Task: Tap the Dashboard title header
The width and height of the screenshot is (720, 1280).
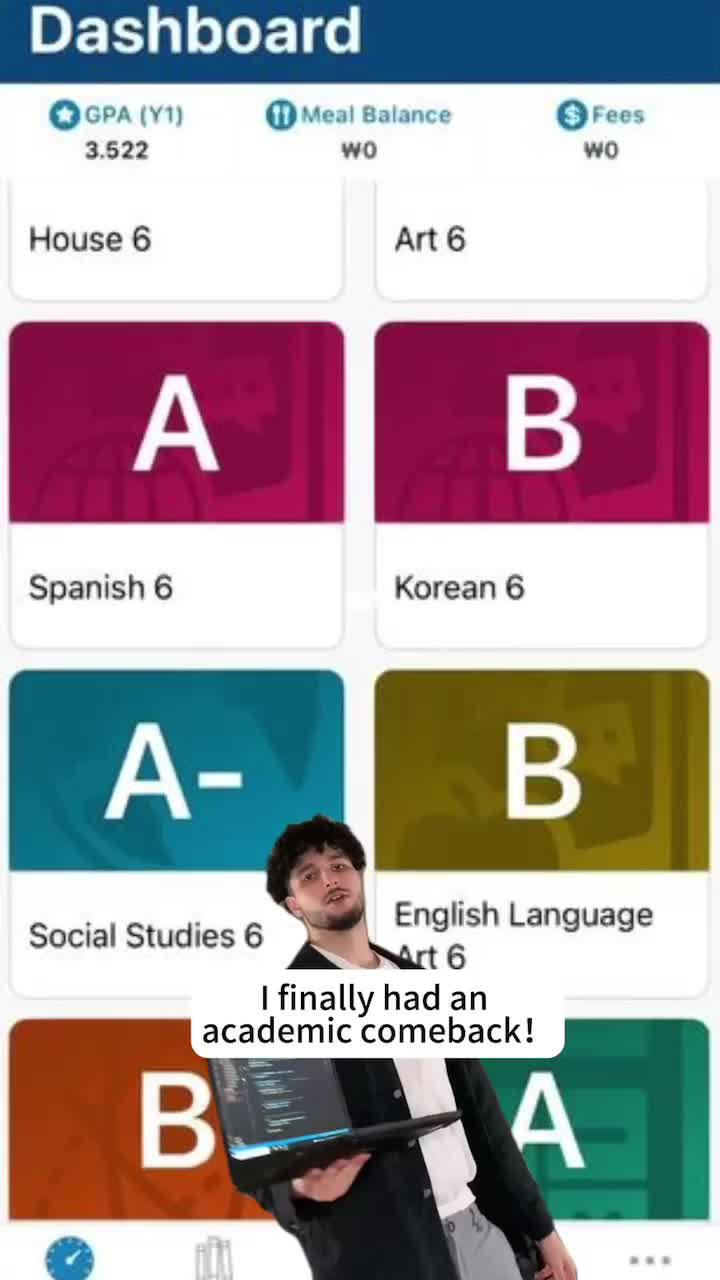Action: (x=192, y=33)
